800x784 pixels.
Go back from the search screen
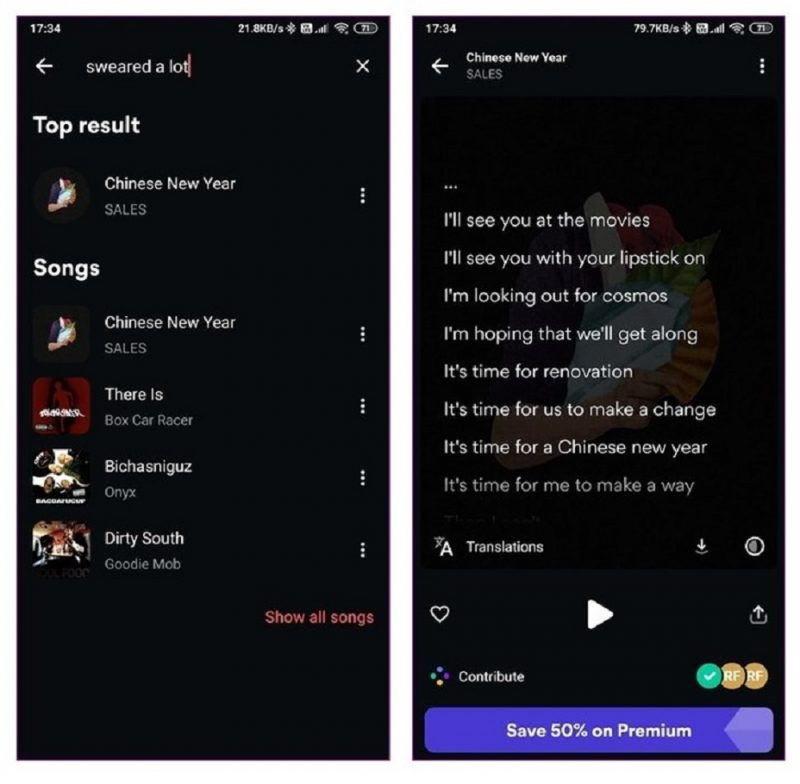pos(44,66)
